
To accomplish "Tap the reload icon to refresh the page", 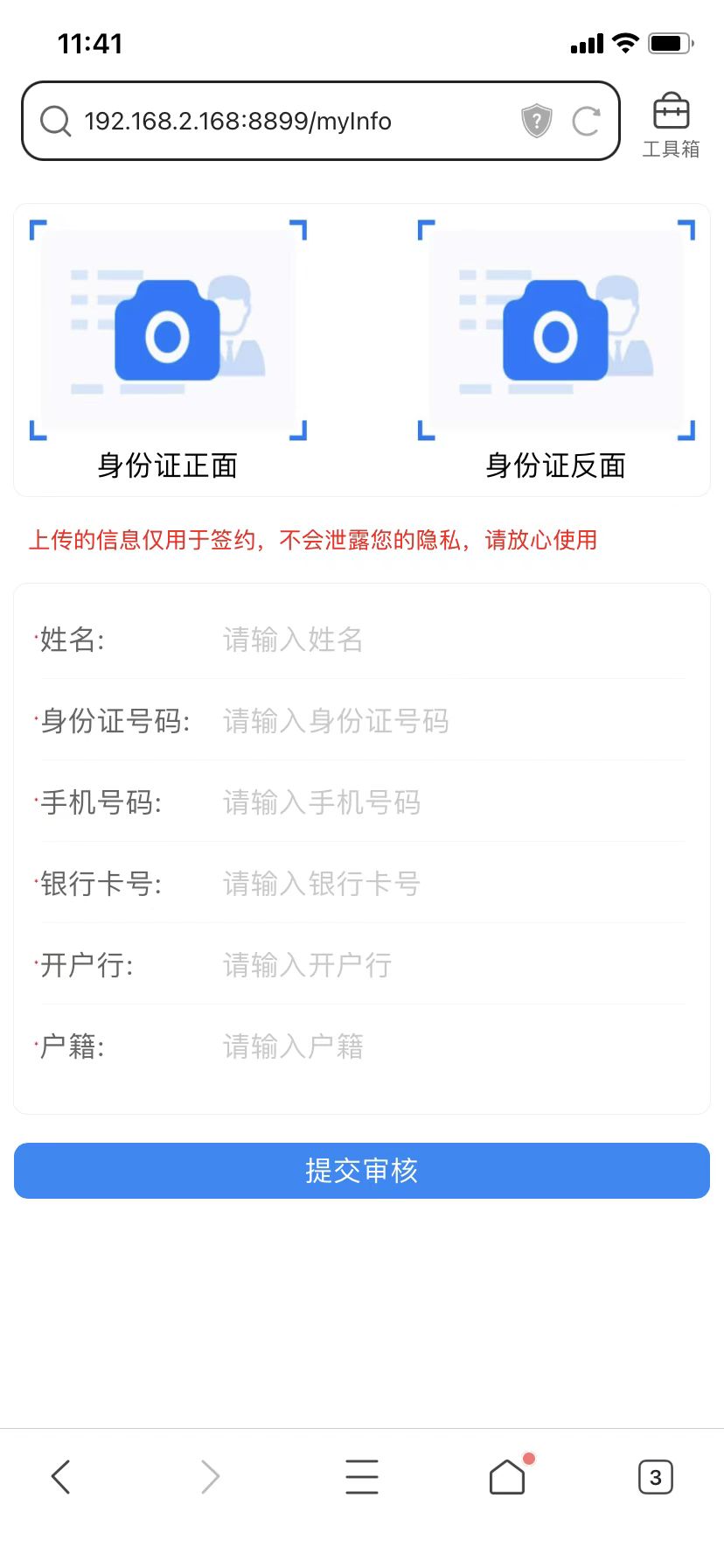I will (586, 120).
